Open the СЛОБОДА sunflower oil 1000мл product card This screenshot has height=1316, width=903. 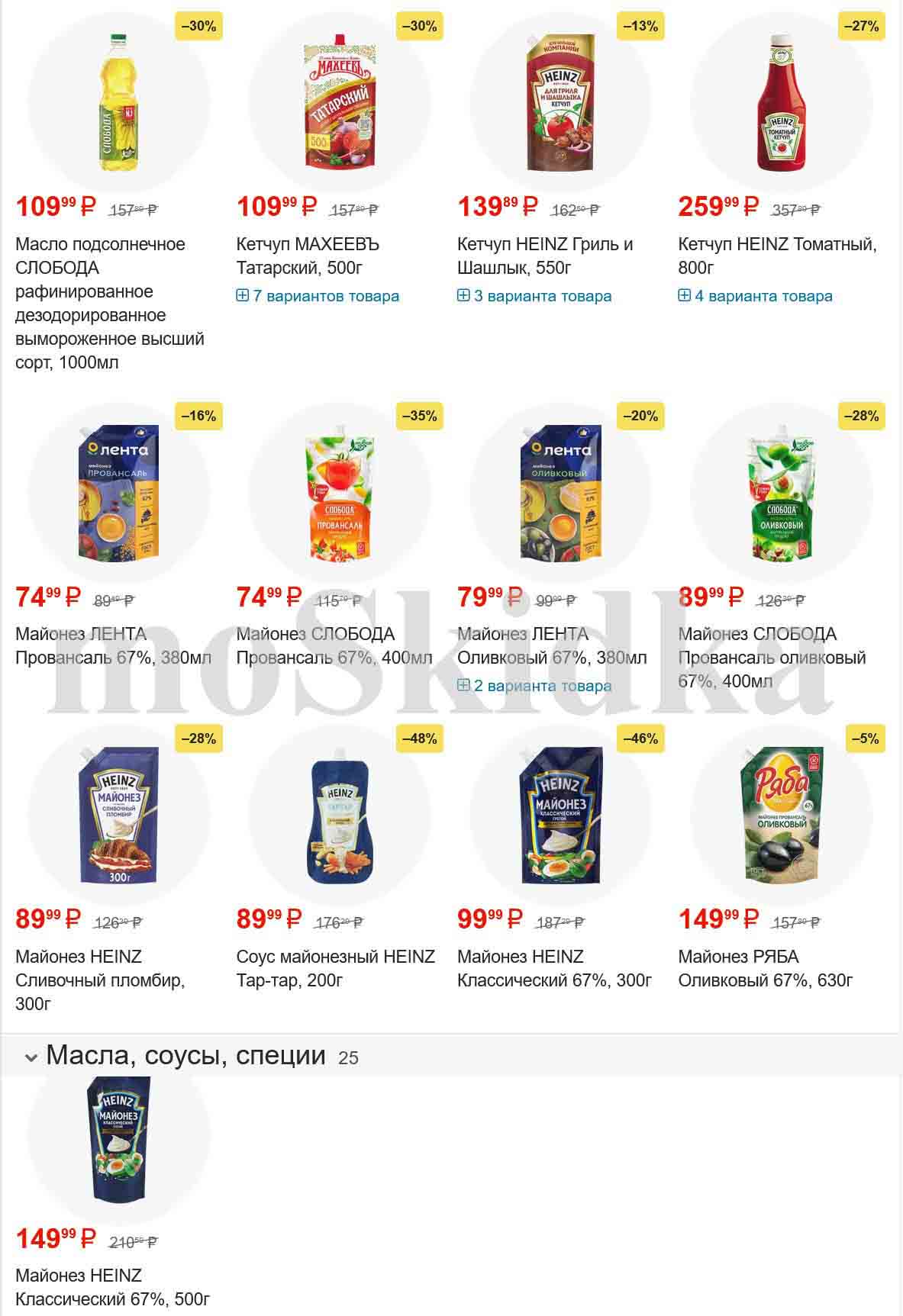click(110, 302)
